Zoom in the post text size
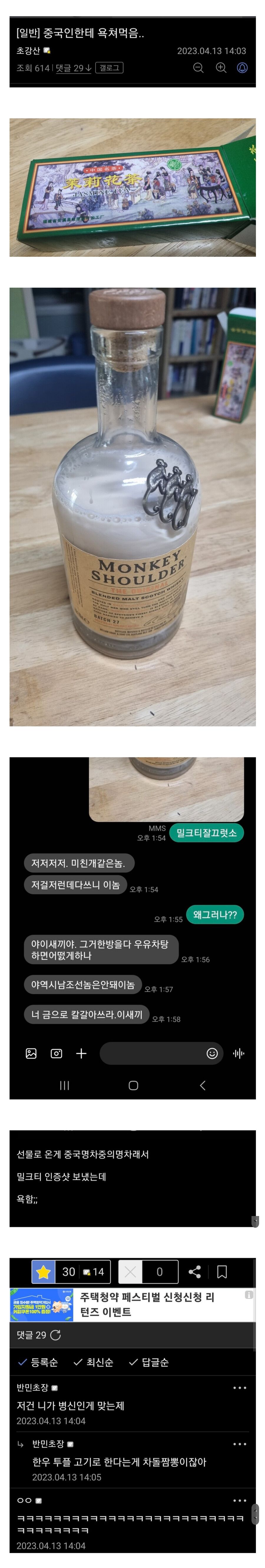The width and height of the screenshot is (265, 1568). tap(221, 67)
